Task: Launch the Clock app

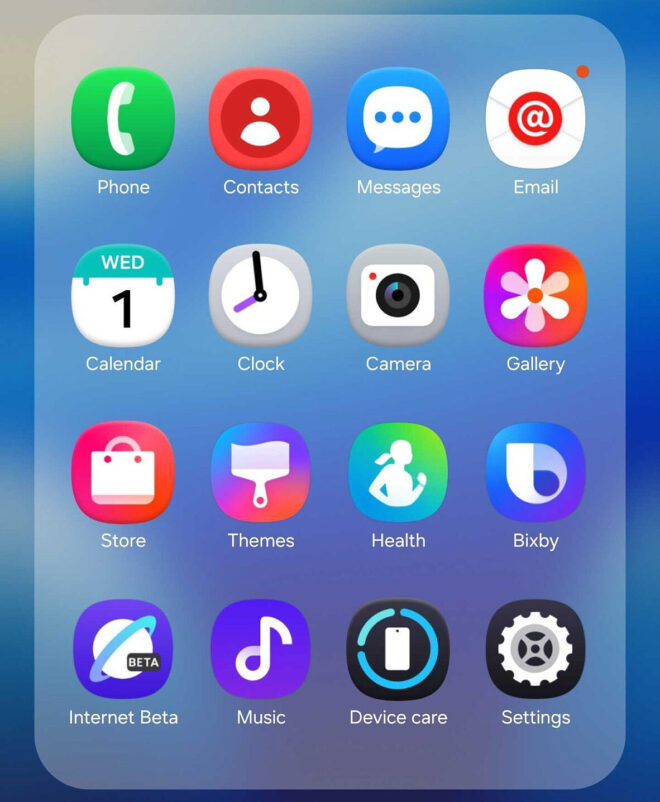Action: [261, 296]
